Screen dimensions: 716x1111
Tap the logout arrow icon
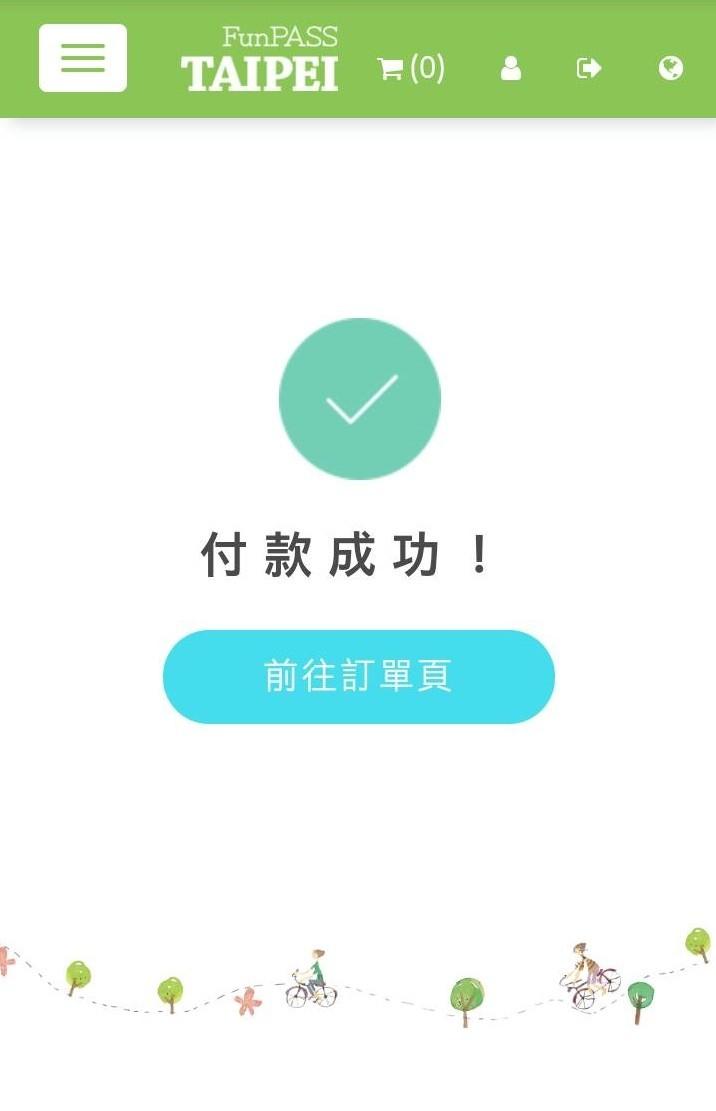click(x=589, y=68)
